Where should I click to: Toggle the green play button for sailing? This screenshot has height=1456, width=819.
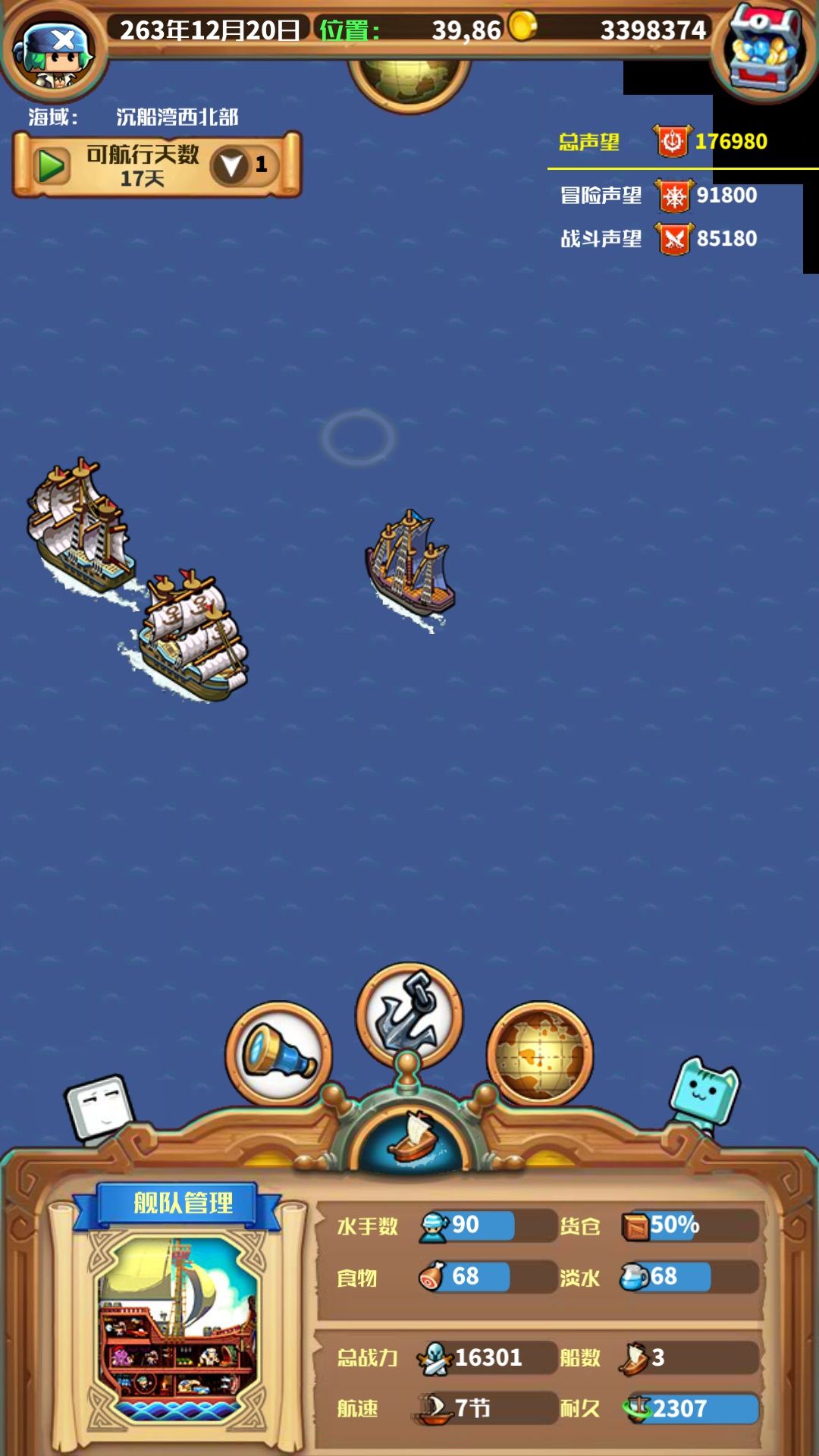point(52,165)
